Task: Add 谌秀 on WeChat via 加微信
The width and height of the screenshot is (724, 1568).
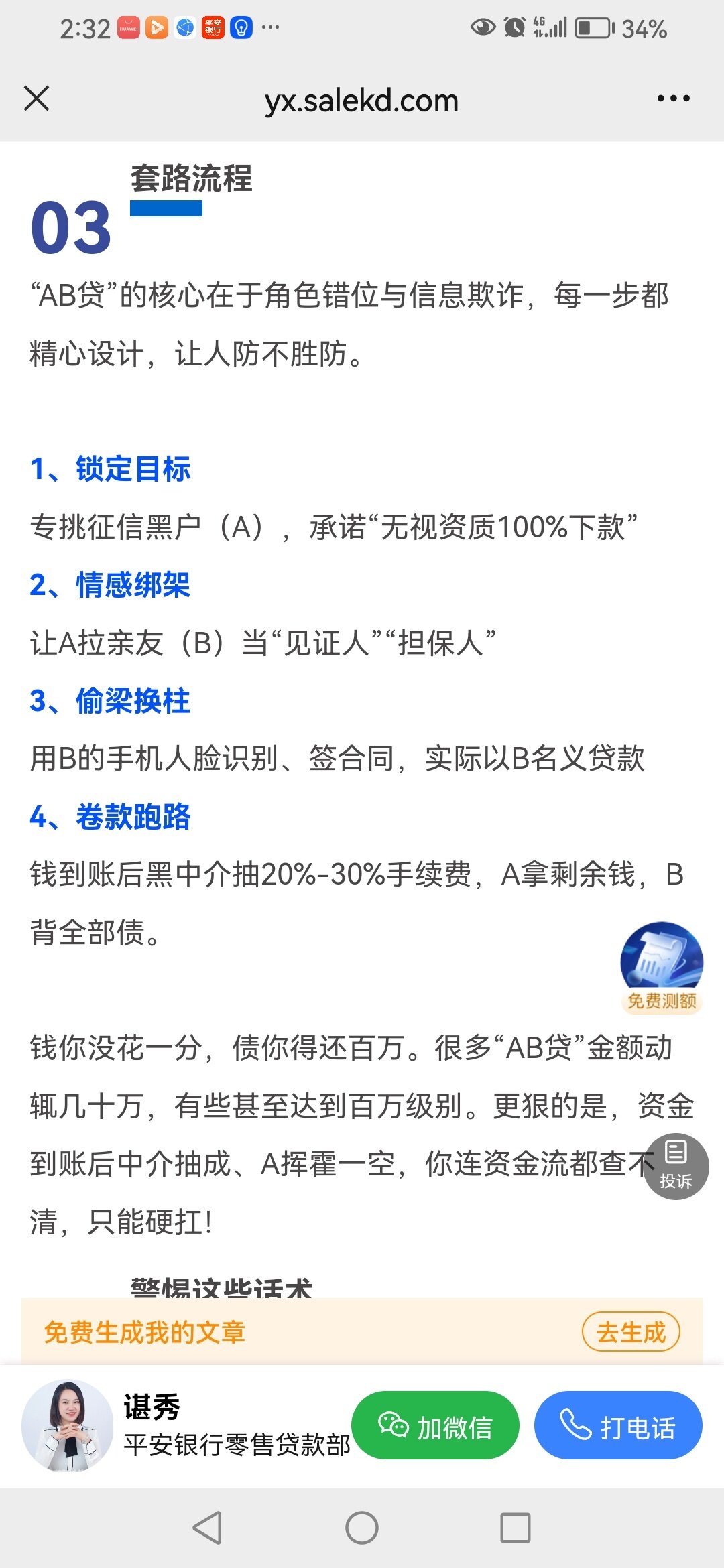Action: (x=436, y=1425)
